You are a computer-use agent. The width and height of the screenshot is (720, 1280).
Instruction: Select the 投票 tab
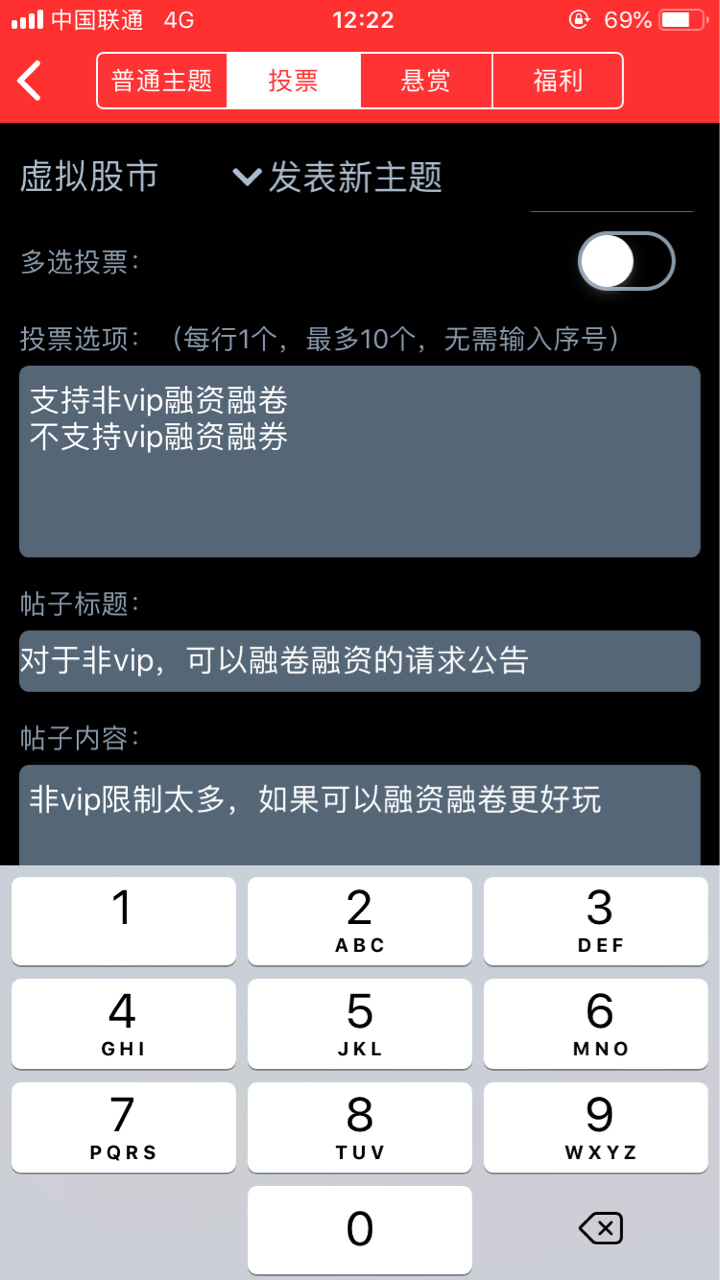pyautogui.click(x=294, y=81)
